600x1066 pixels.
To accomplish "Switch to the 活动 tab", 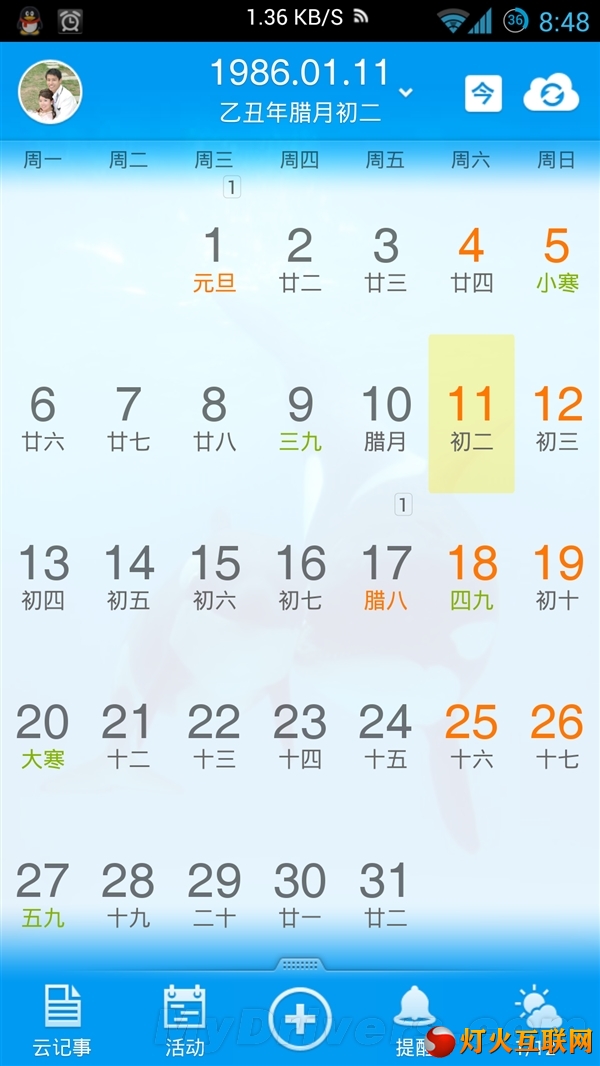I will (x=185, y=1020).
